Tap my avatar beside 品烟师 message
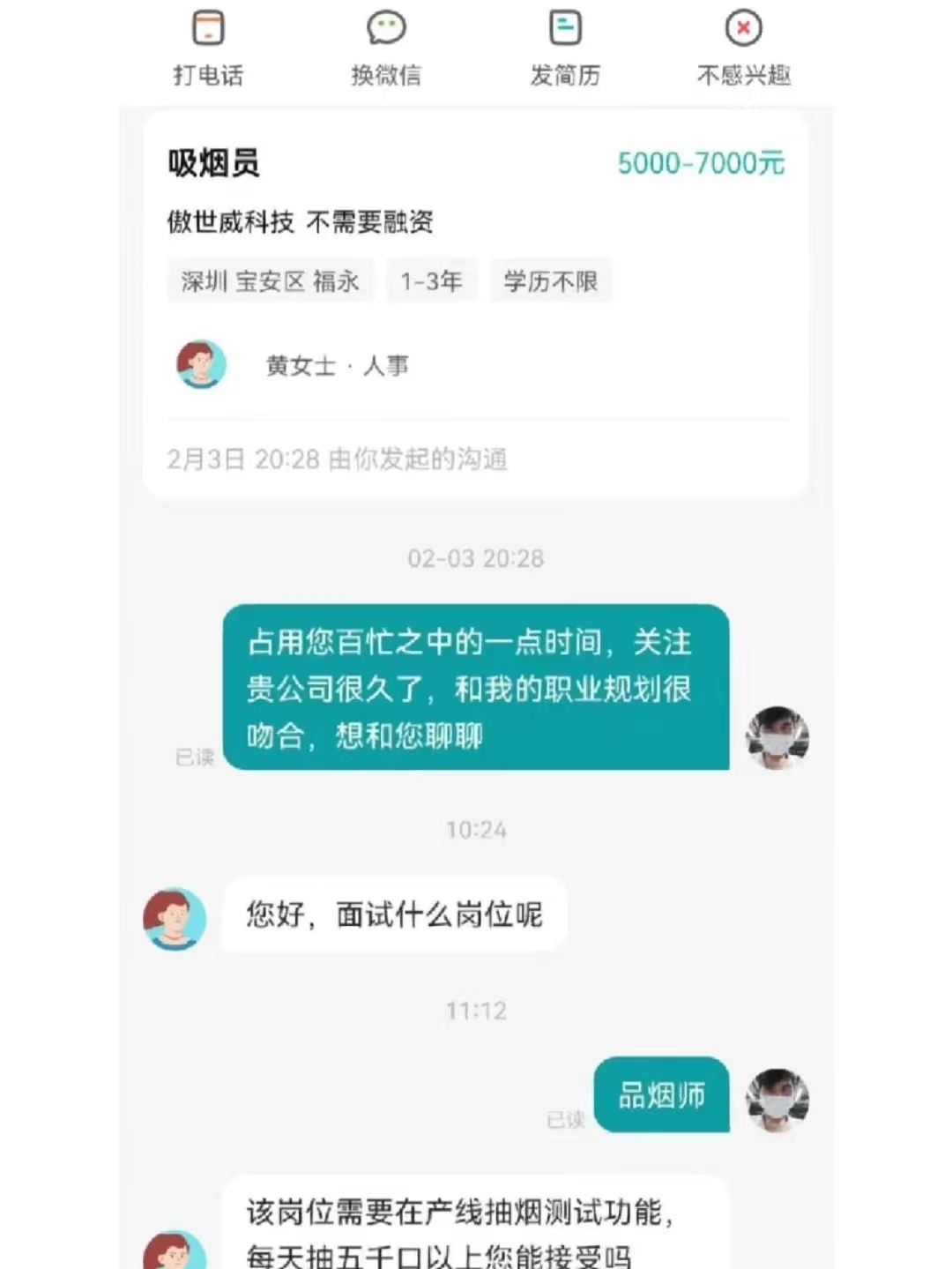The height and width of the screenshot is (1269, 952). pos(777,1100)
